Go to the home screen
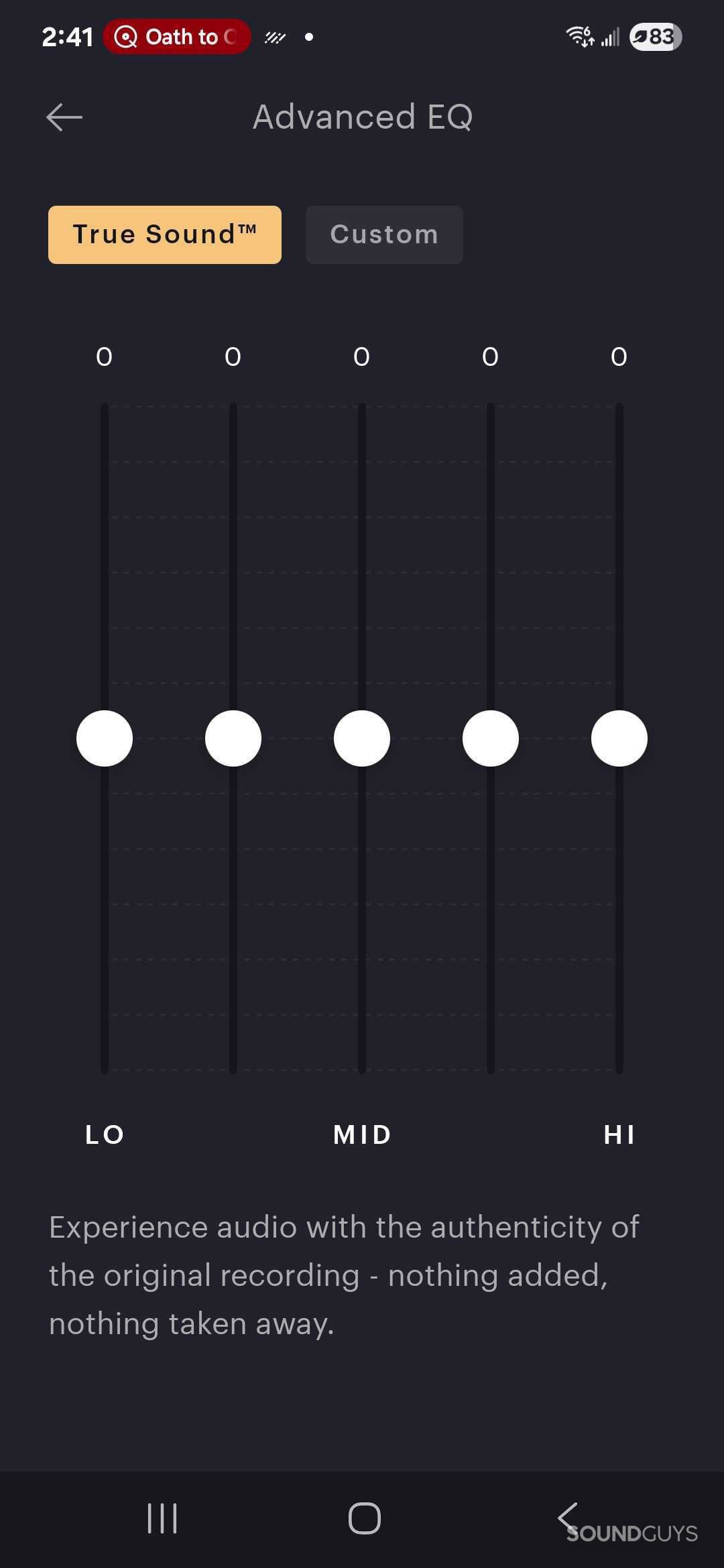The image size is (724, 1568). [364, 1518]
